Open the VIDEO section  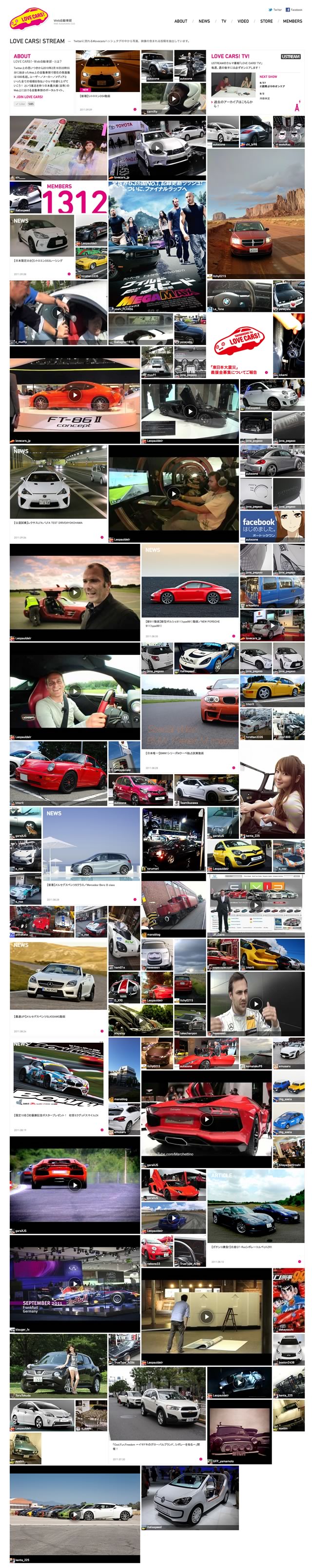click(243, 21)
